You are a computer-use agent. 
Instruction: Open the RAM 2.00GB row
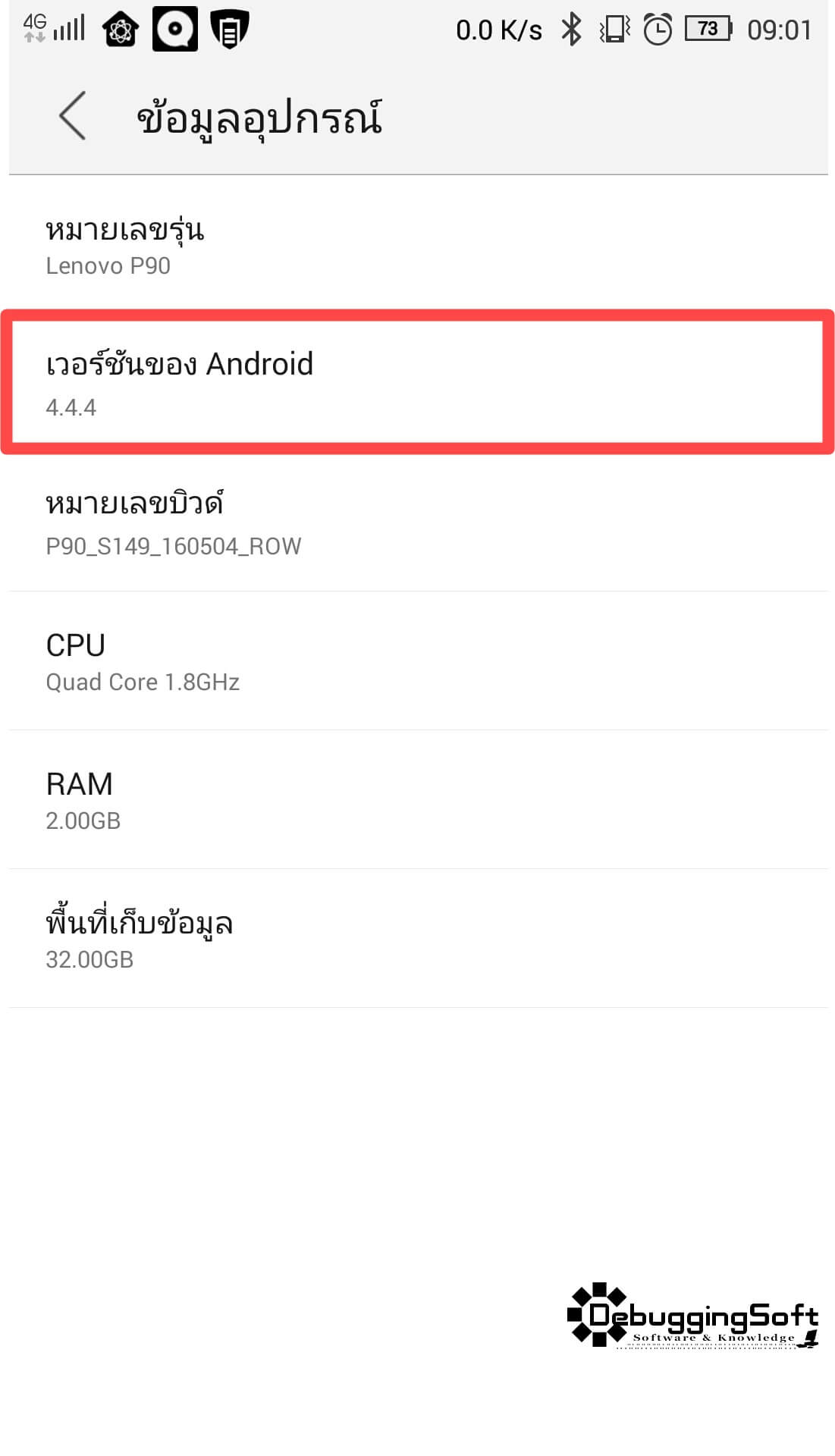418,799
